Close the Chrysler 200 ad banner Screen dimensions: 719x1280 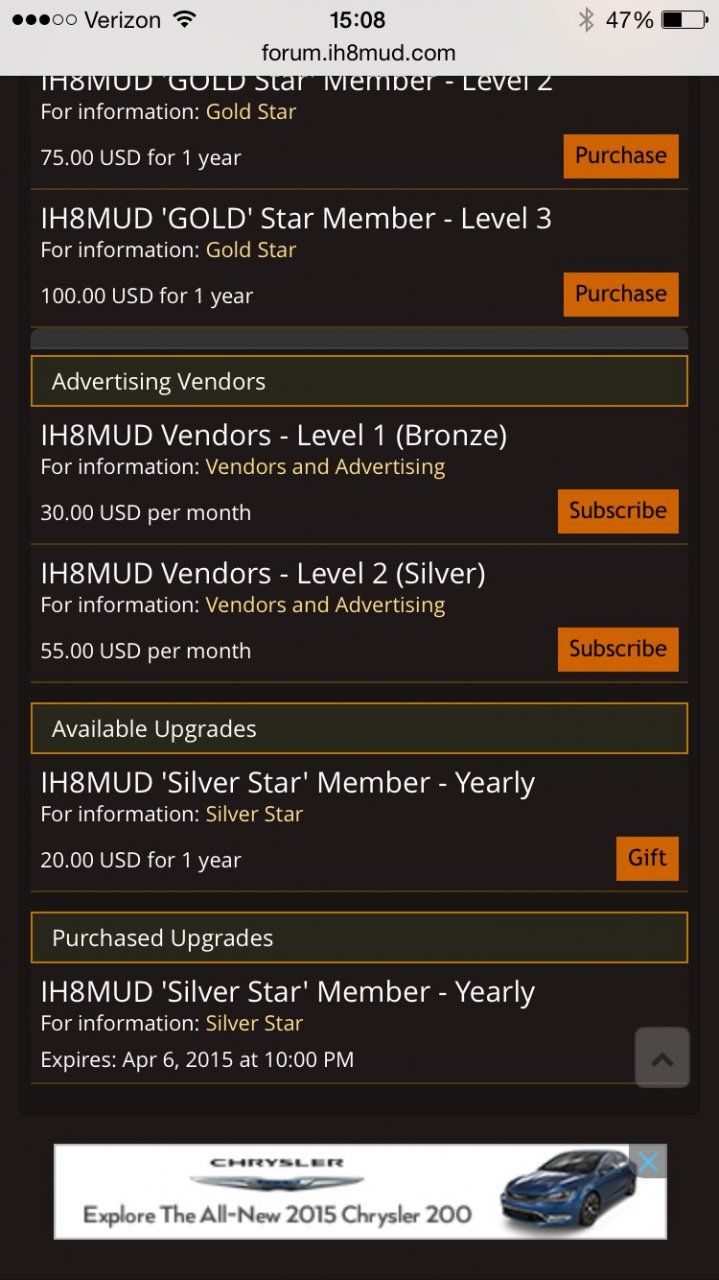[648, 1162]
